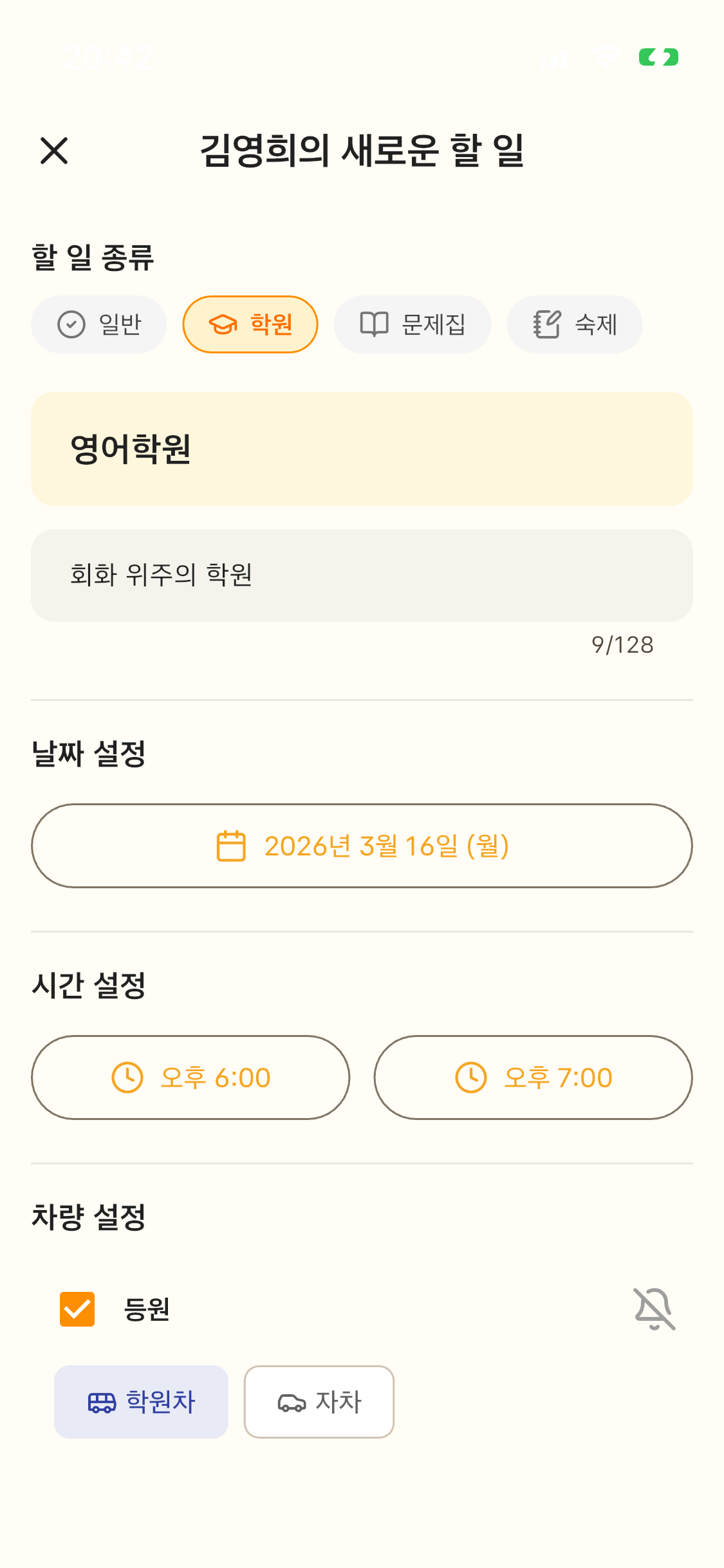Select the graduation cap icon on 학원 chip

pos(222,324)
